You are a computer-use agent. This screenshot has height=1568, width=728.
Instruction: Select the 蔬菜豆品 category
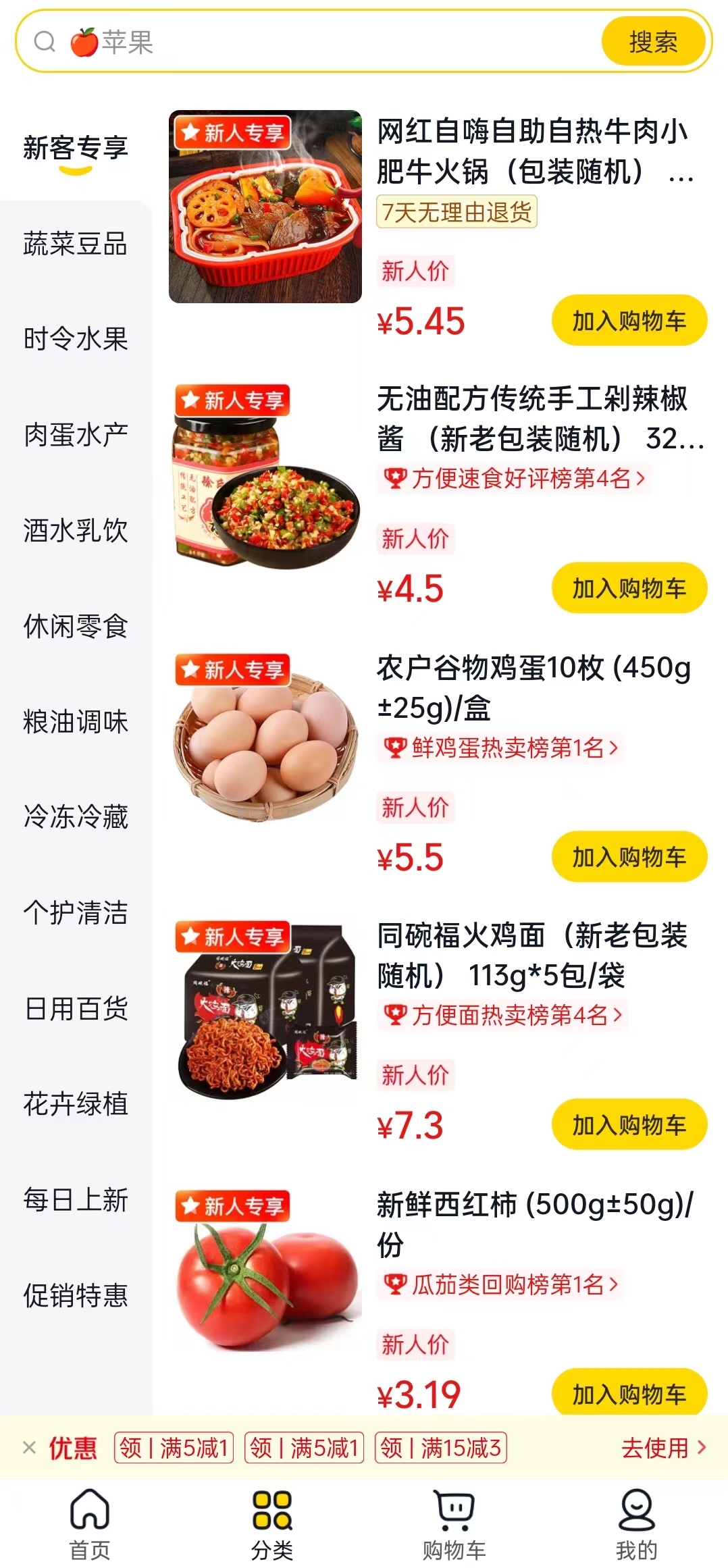coord(76,244)
